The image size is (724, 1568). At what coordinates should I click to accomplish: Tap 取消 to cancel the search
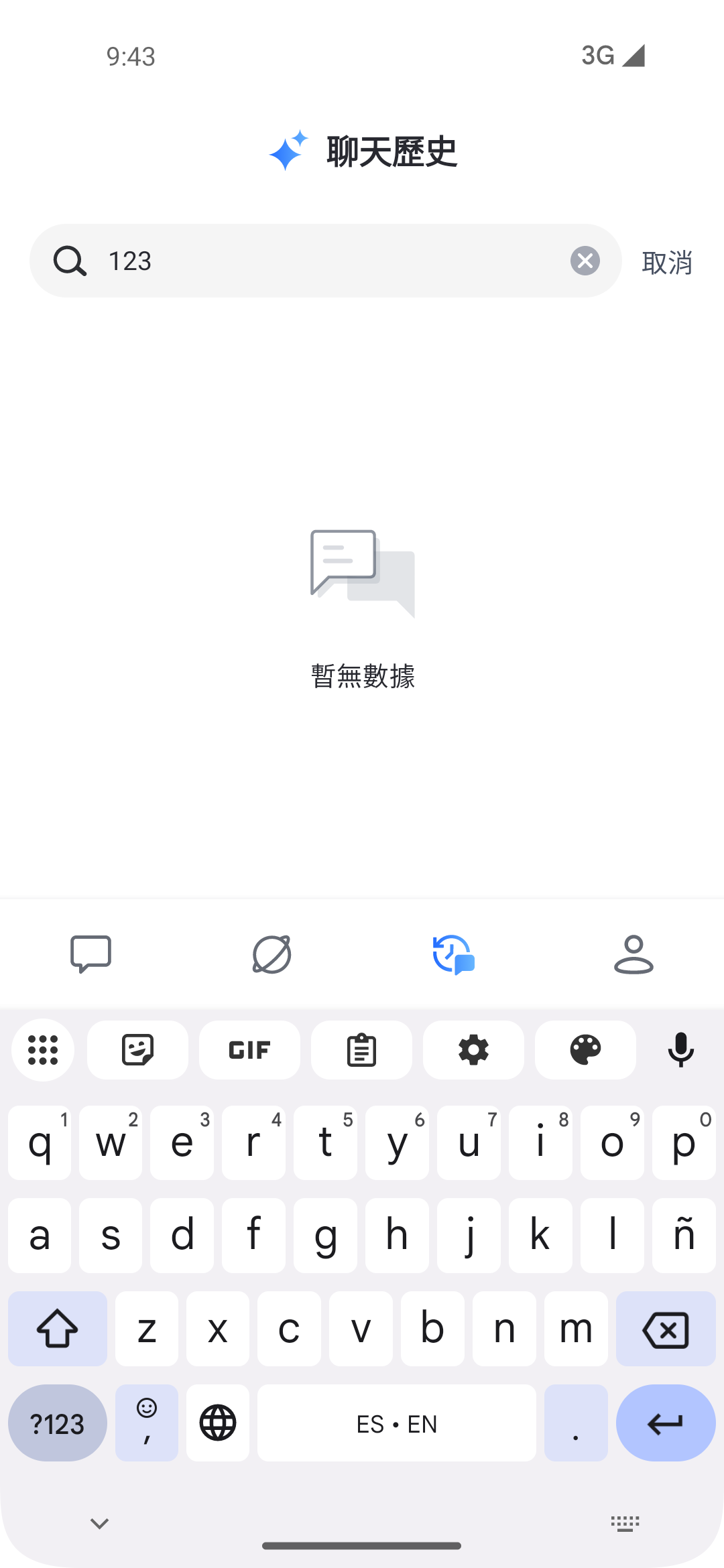[666, 262]
